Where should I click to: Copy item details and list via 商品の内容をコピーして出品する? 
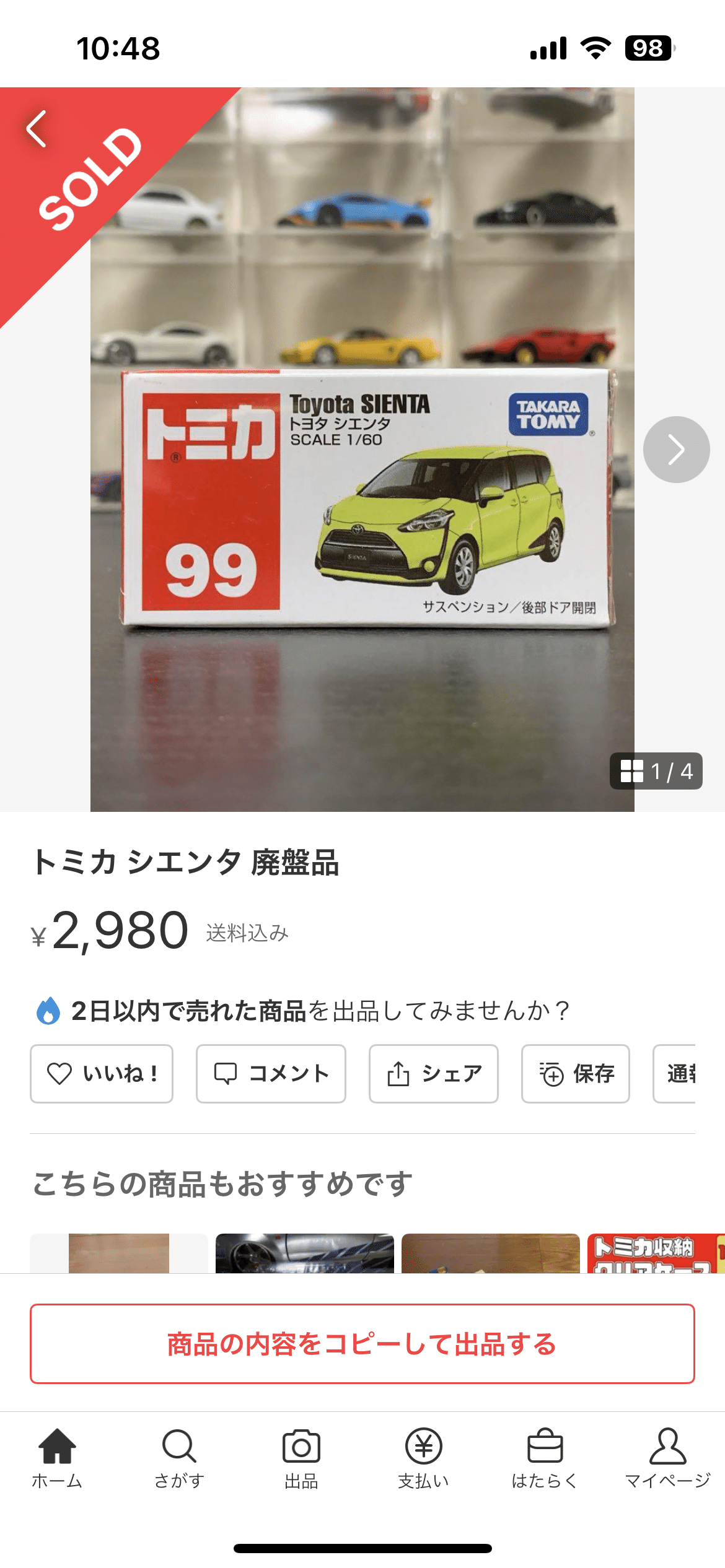pos(362,1344)
